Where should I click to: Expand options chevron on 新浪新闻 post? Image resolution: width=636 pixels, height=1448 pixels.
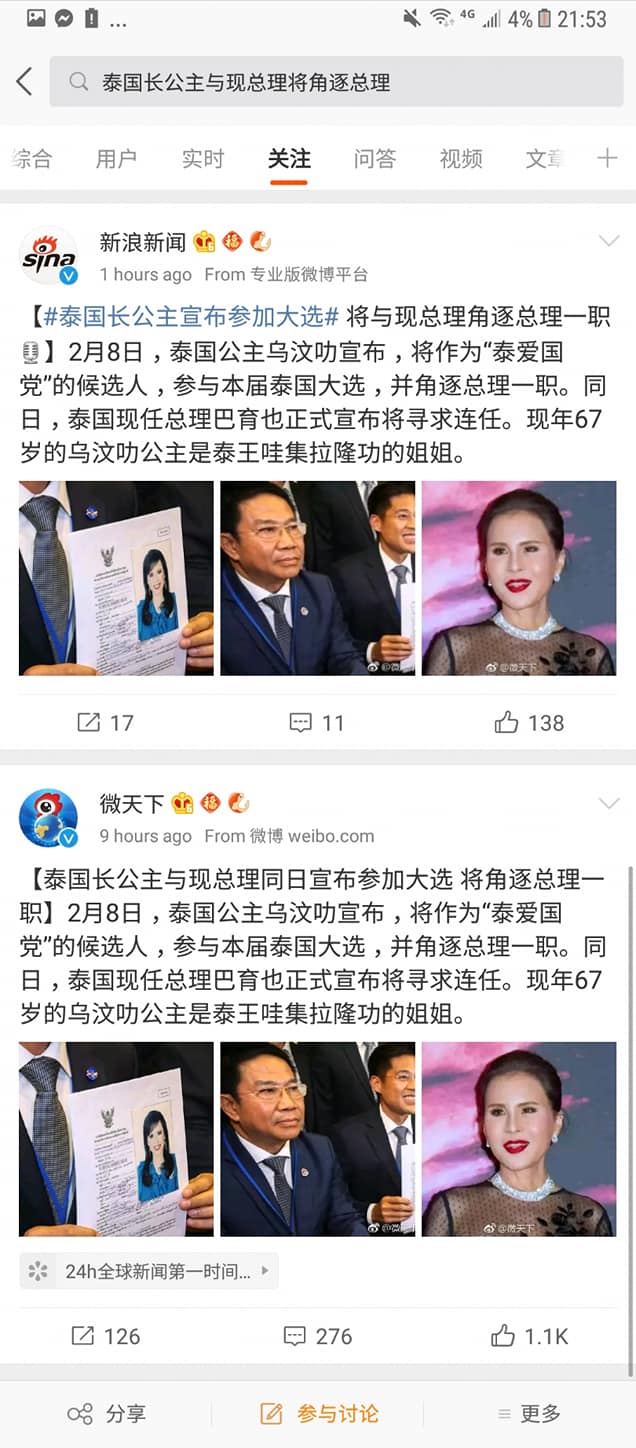click(608, 241)
